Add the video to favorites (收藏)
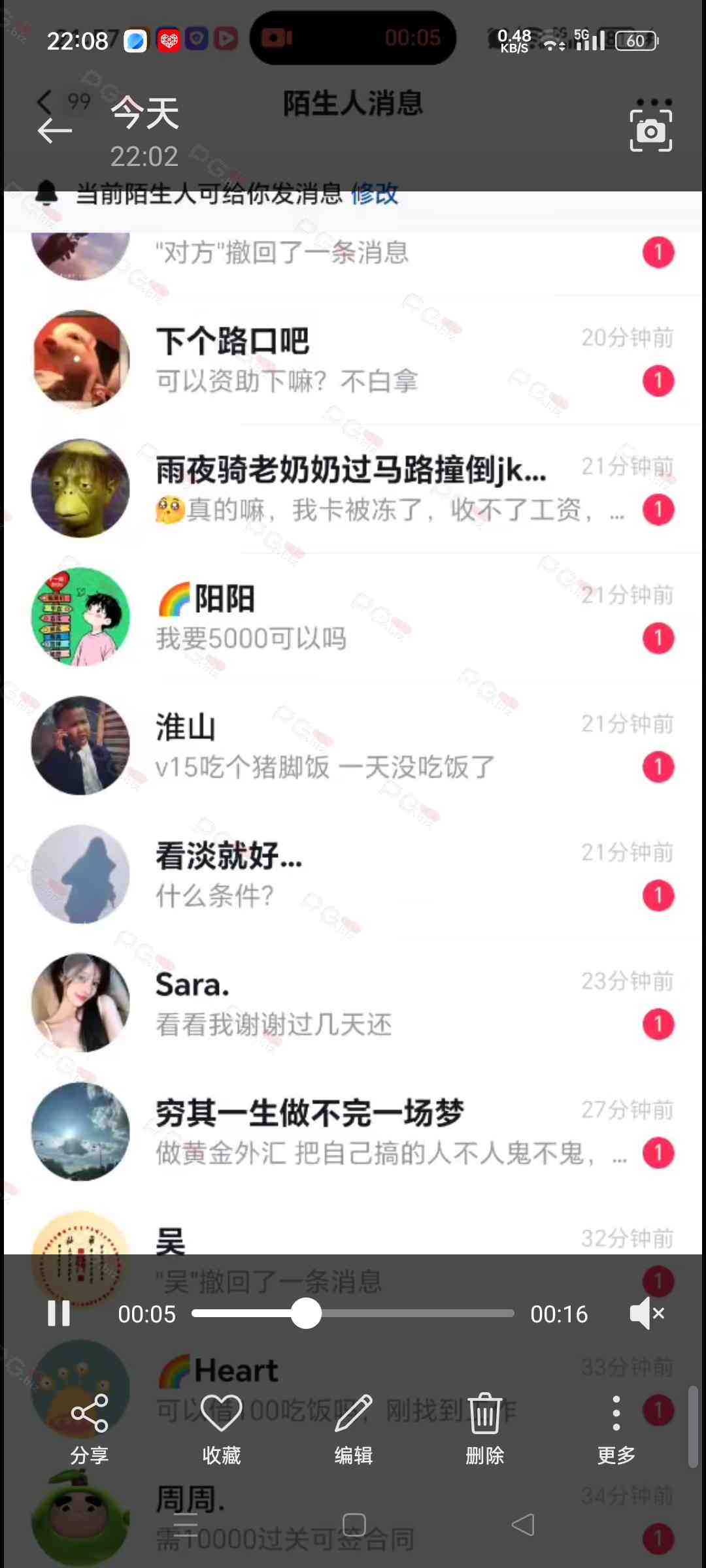Viewport: 706px width, 1568px height. 222,1429
